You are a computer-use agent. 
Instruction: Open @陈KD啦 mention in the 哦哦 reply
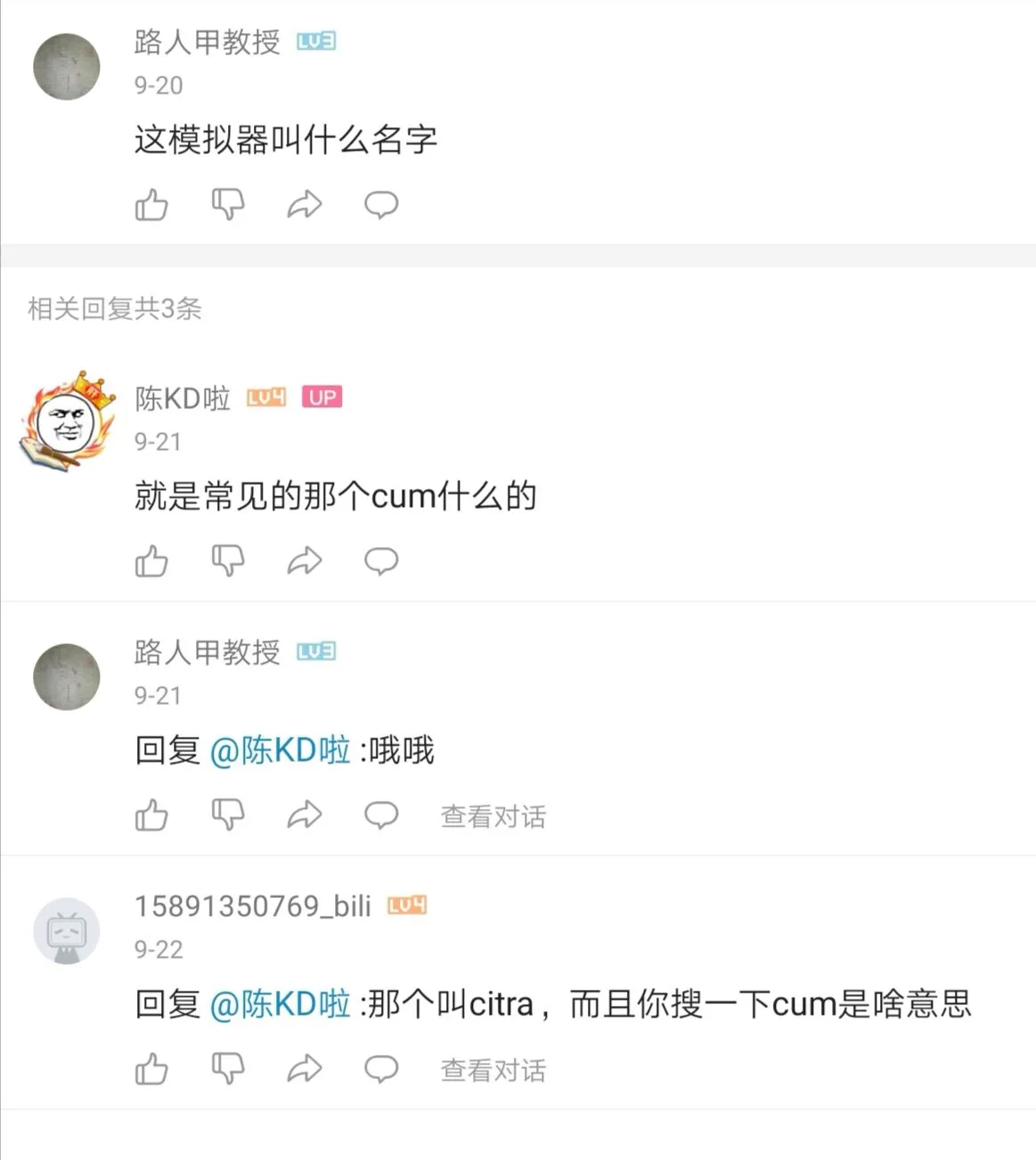[x=280, y=750]
